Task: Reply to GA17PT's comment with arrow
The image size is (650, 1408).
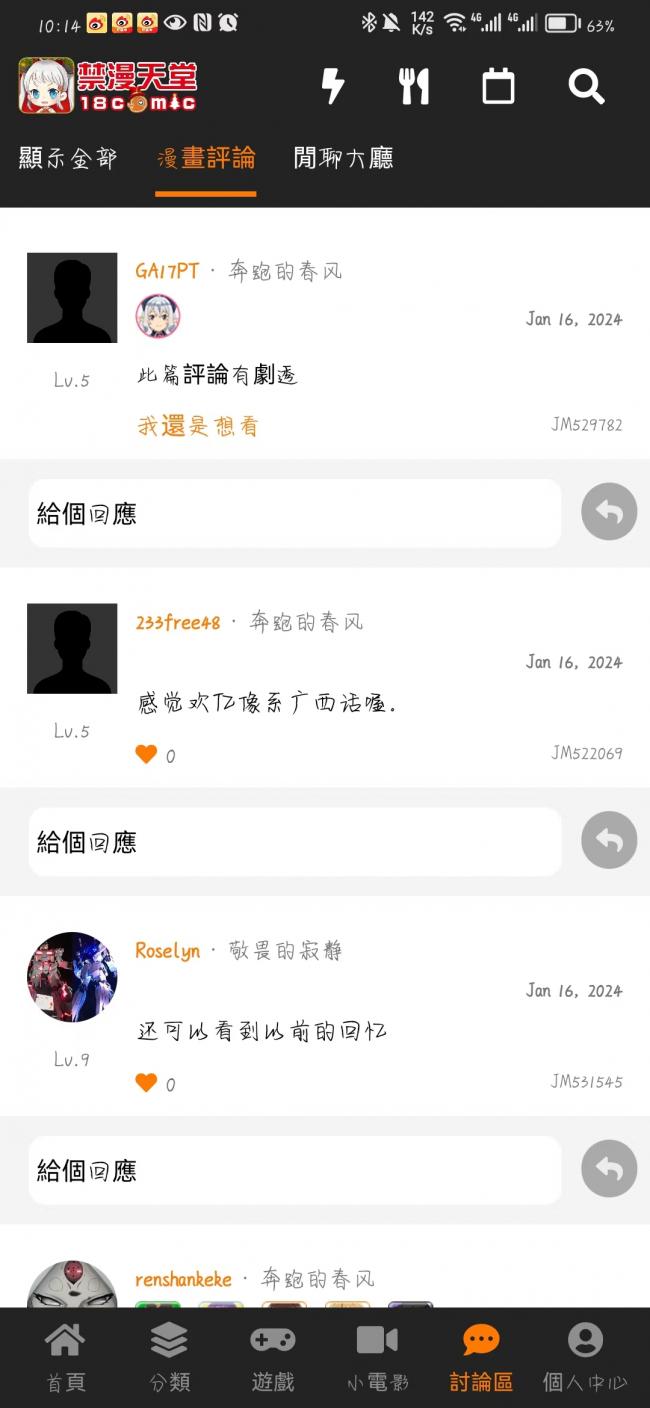Action: [609, 512]
